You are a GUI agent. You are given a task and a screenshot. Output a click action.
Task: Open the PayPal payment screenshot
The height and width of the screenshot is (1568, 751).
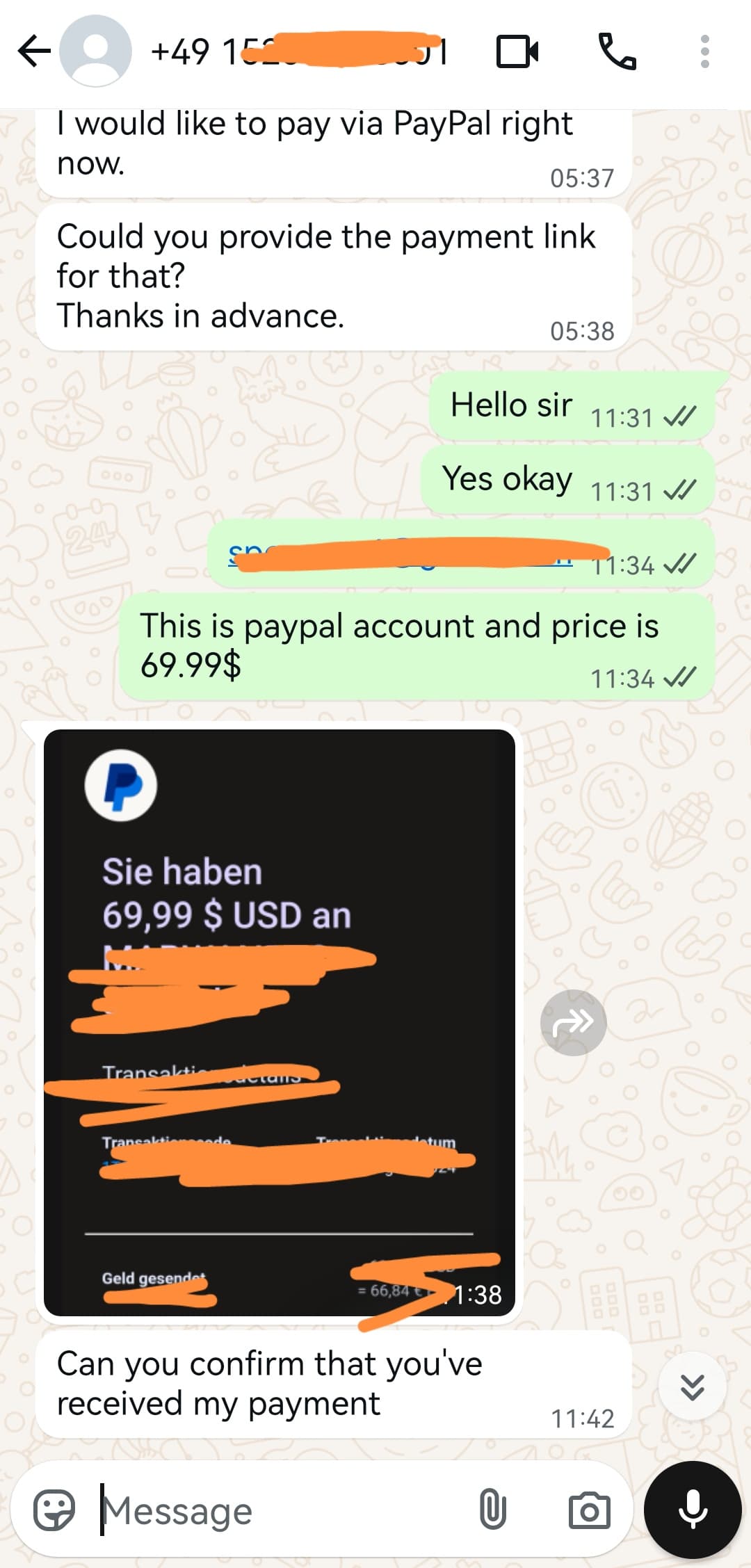coord(279,1022)
